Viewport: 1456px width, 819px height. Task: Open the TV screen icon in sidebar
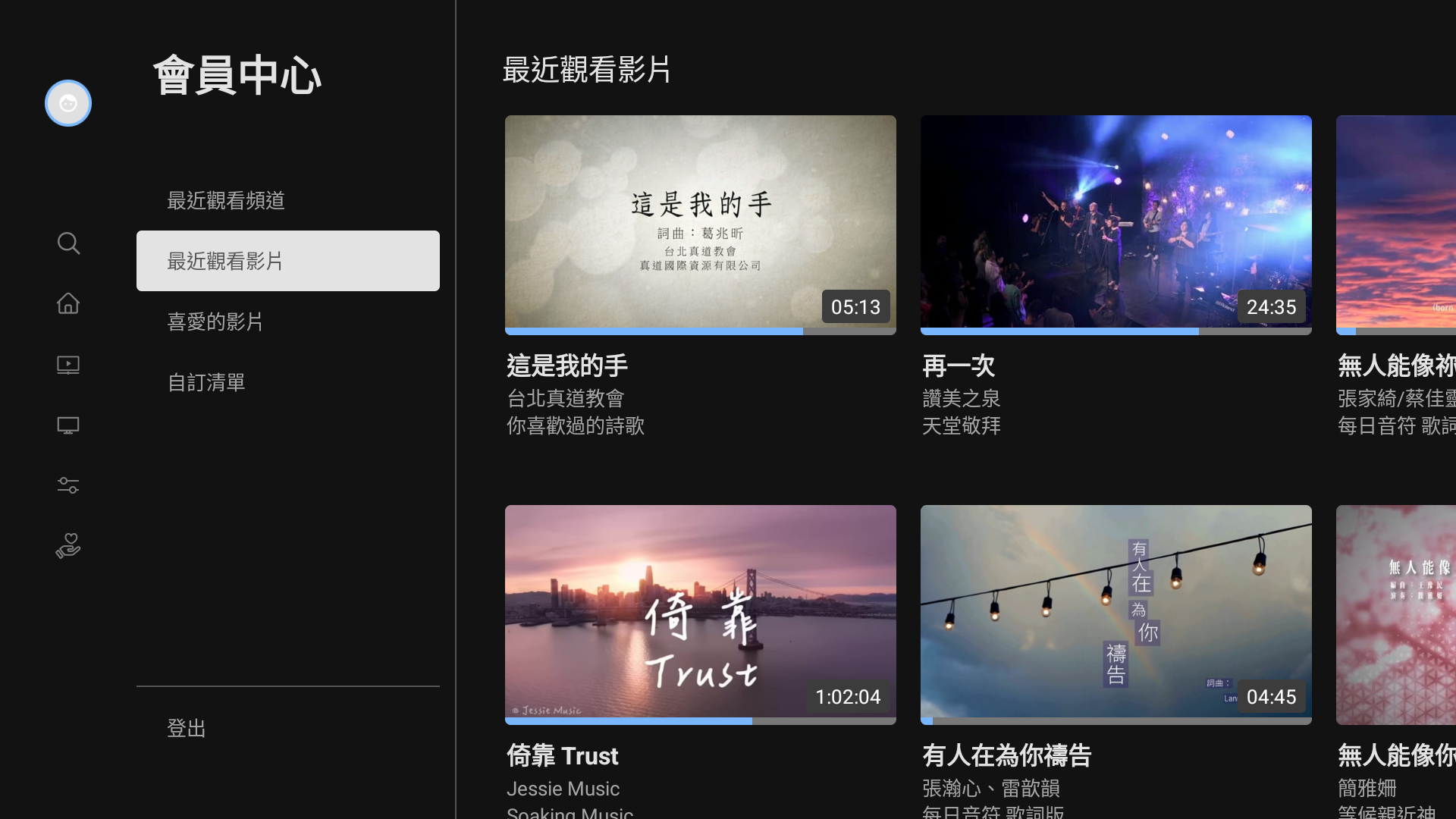tap(68, 425)
